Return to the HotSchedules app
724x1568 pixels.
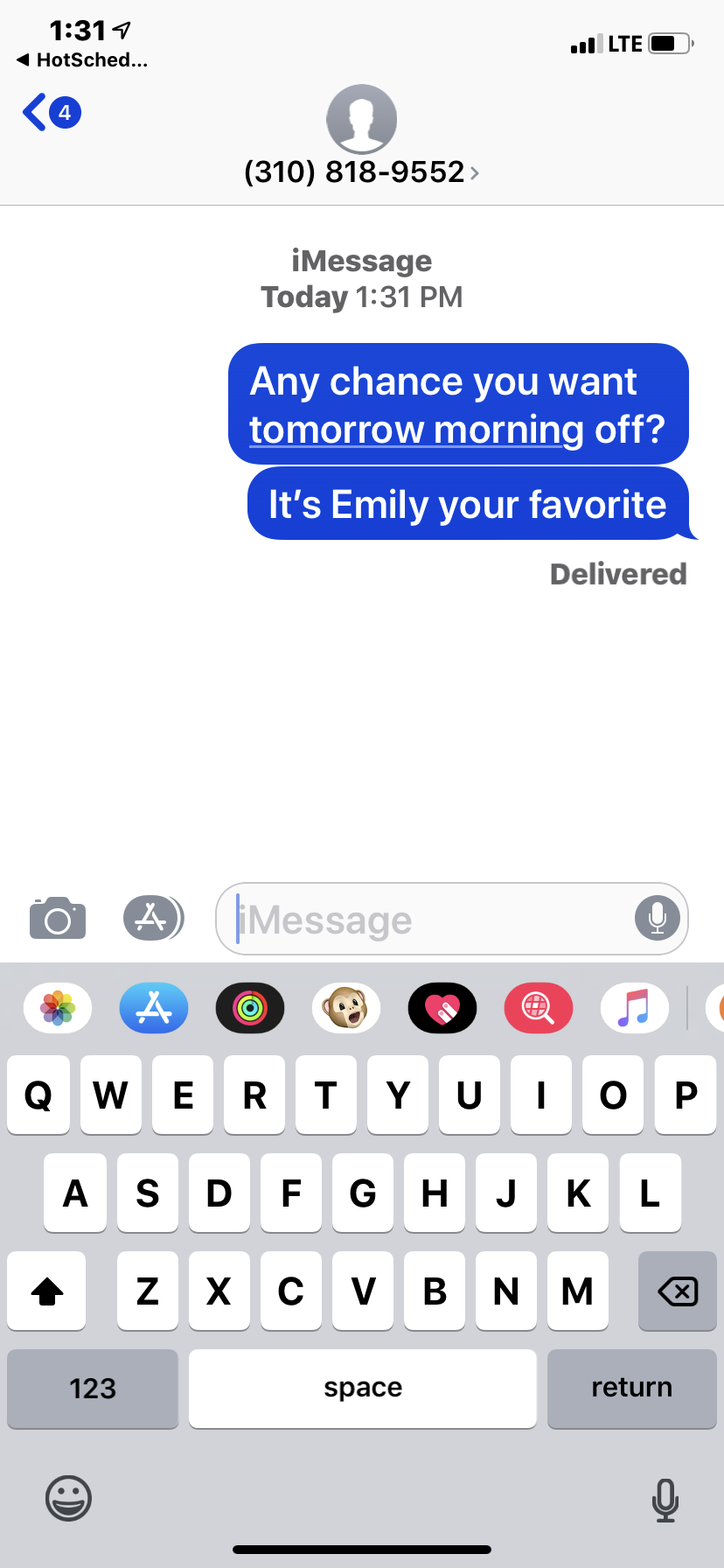pos(83,60)
